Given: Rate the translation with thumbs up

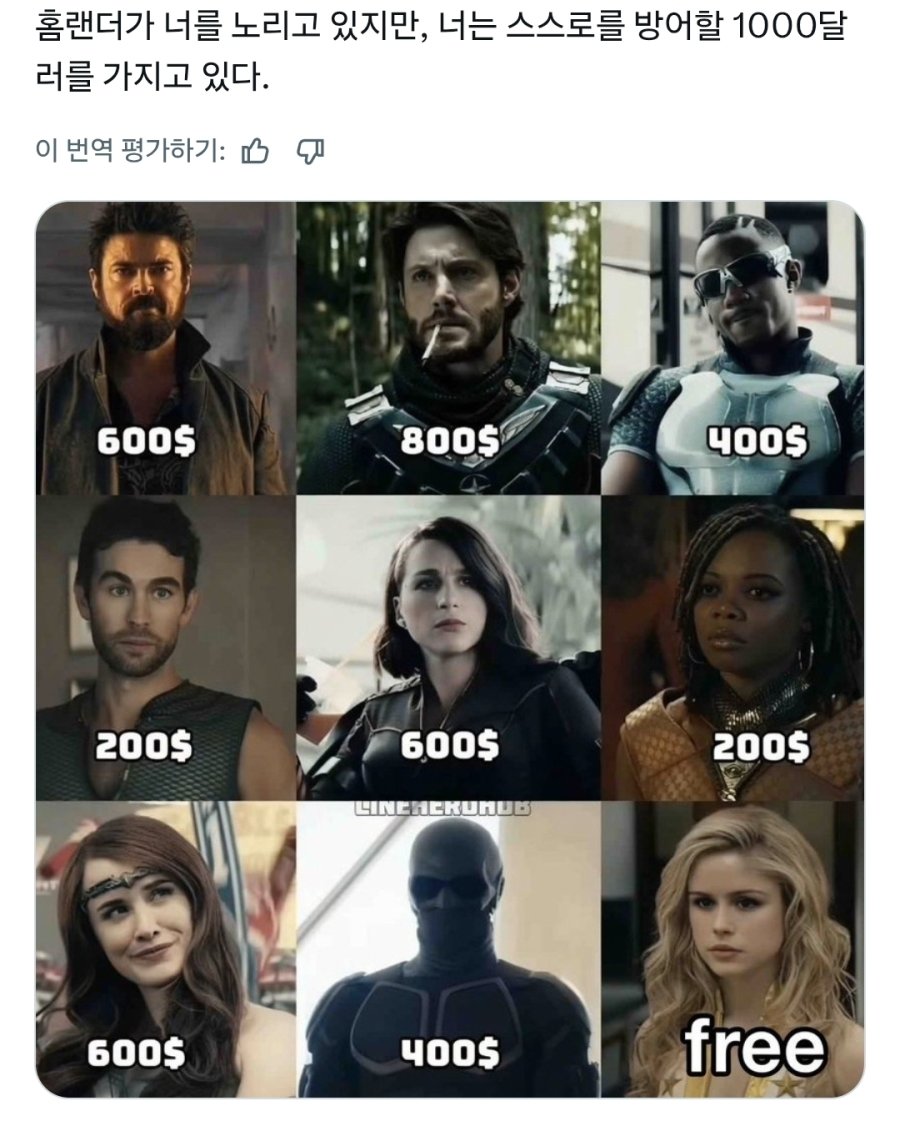Looking at the screenshot, I should (x=255, y=151).
